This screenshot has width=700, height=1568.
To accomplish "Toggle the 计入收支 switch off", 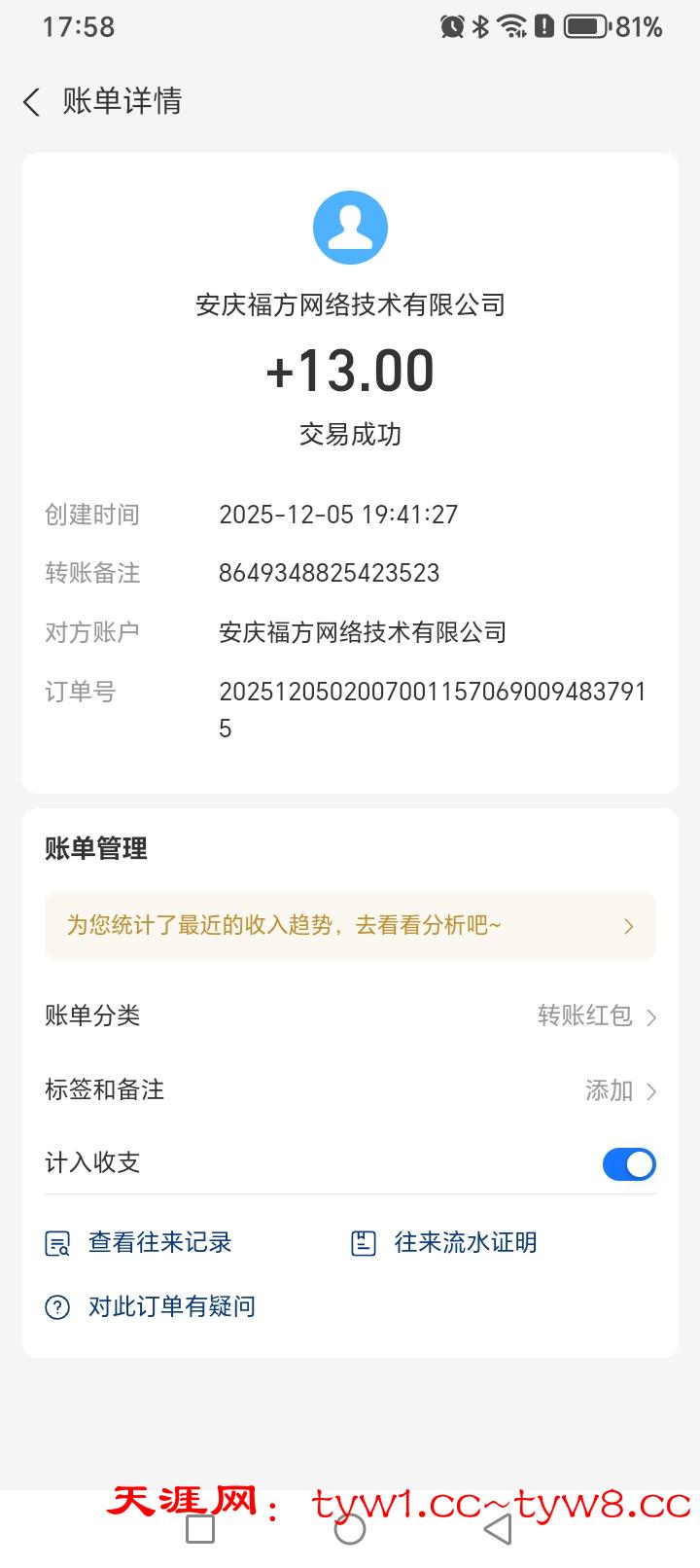I will tap(629, 1164).
